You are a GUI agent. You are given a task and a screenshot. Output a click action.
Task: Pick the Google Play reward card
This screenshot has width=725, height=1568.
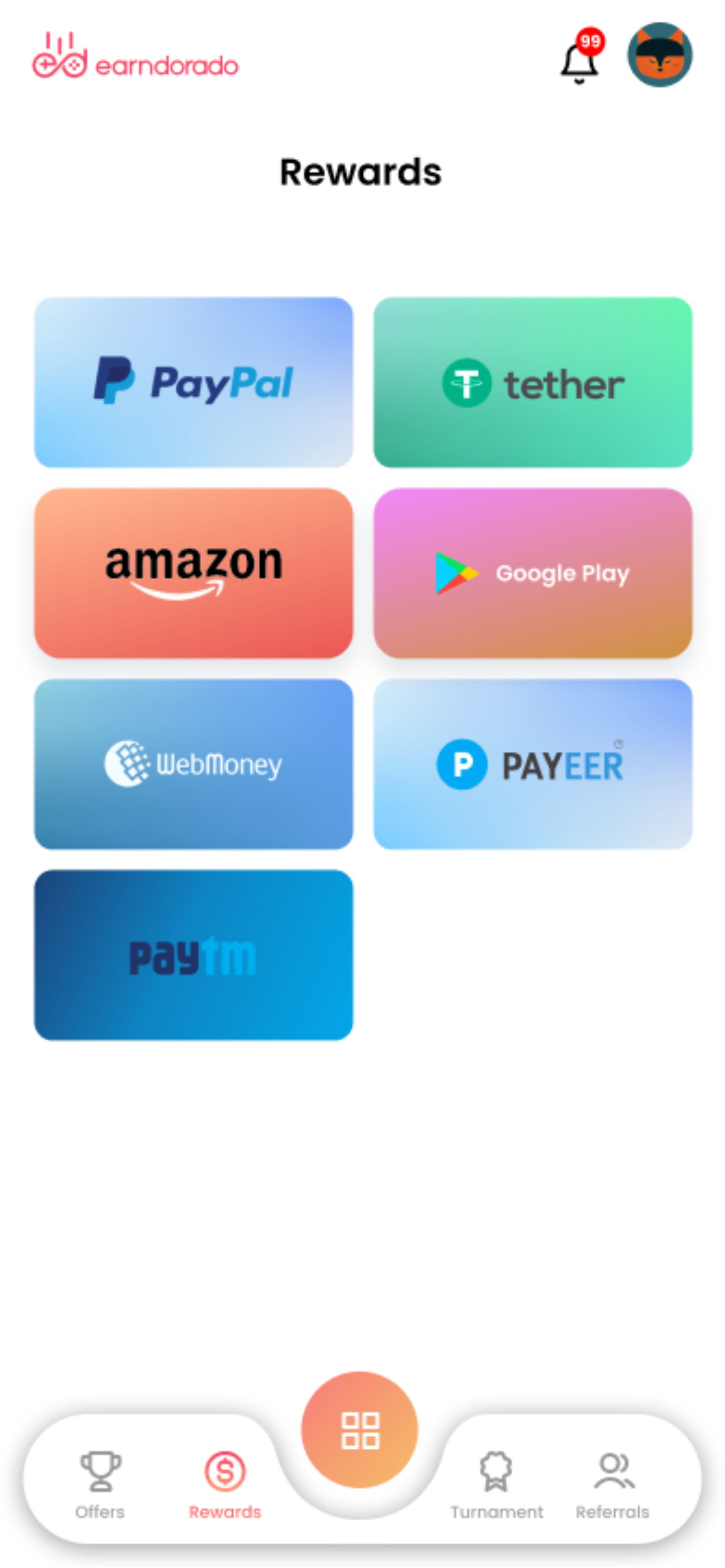coord(532,573)
